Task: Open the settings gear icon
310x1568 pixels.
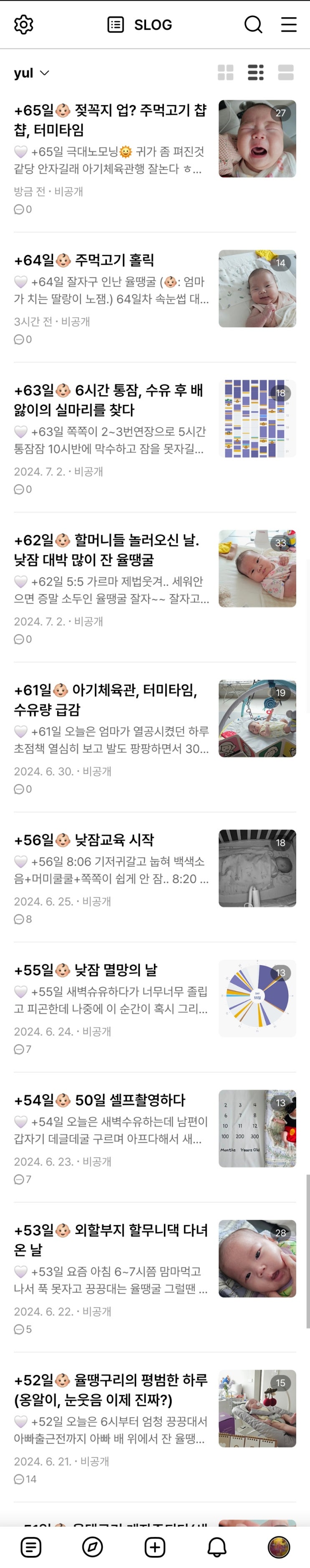Action: (x=24, y=24)
